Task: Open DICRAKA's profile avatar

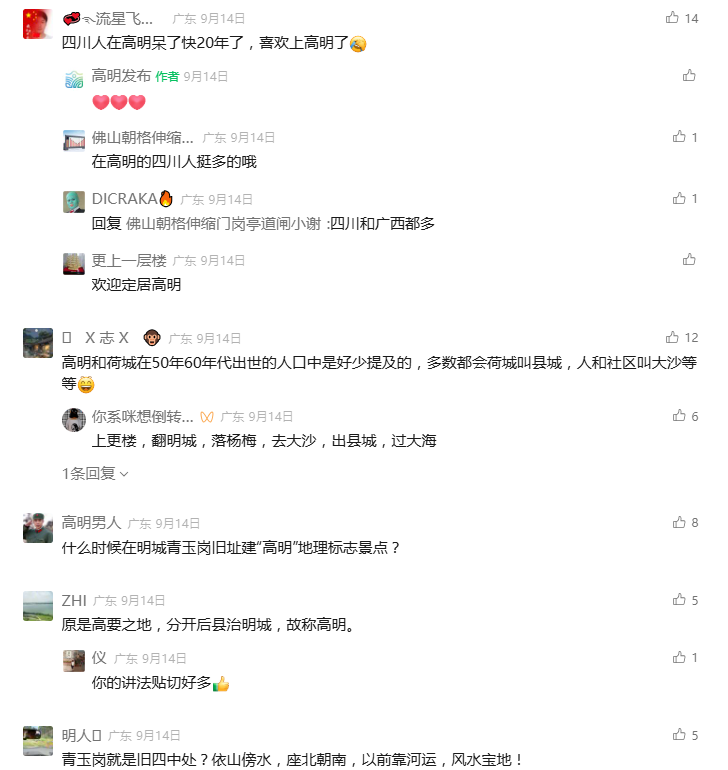Action: tap(73, 201)
